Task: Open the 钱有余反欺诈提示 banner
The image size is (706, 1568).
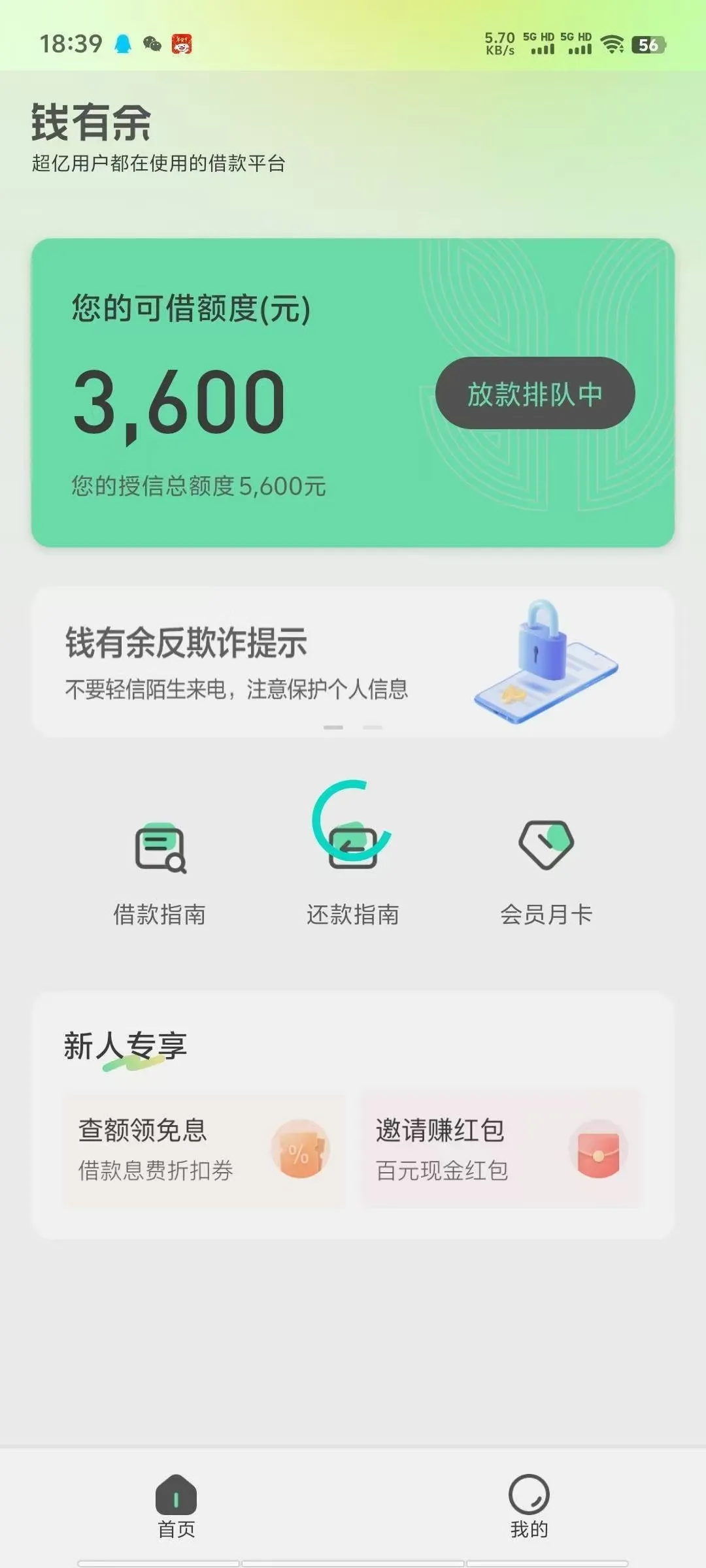Action: [353, 662]
